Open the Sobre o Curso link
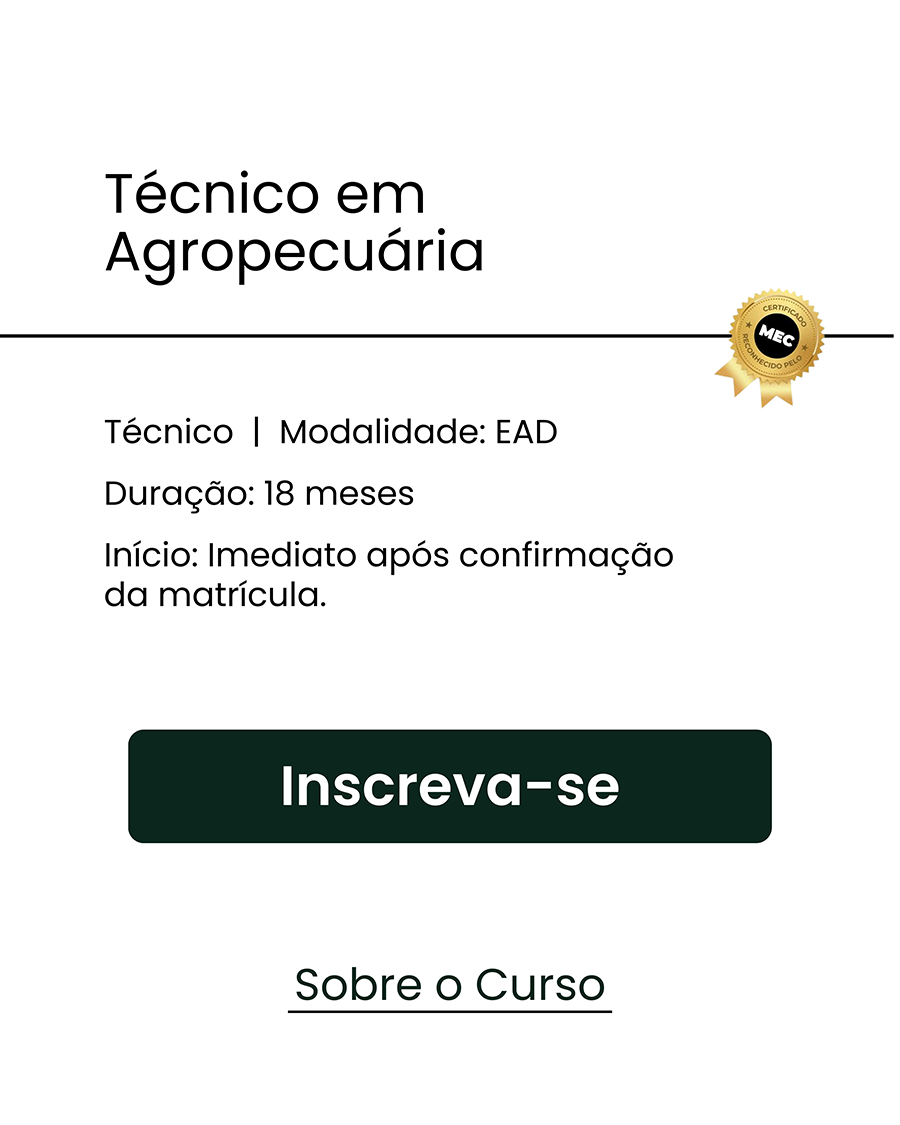The height and width of the screenshot is (1125, 900). click(448, 985)
